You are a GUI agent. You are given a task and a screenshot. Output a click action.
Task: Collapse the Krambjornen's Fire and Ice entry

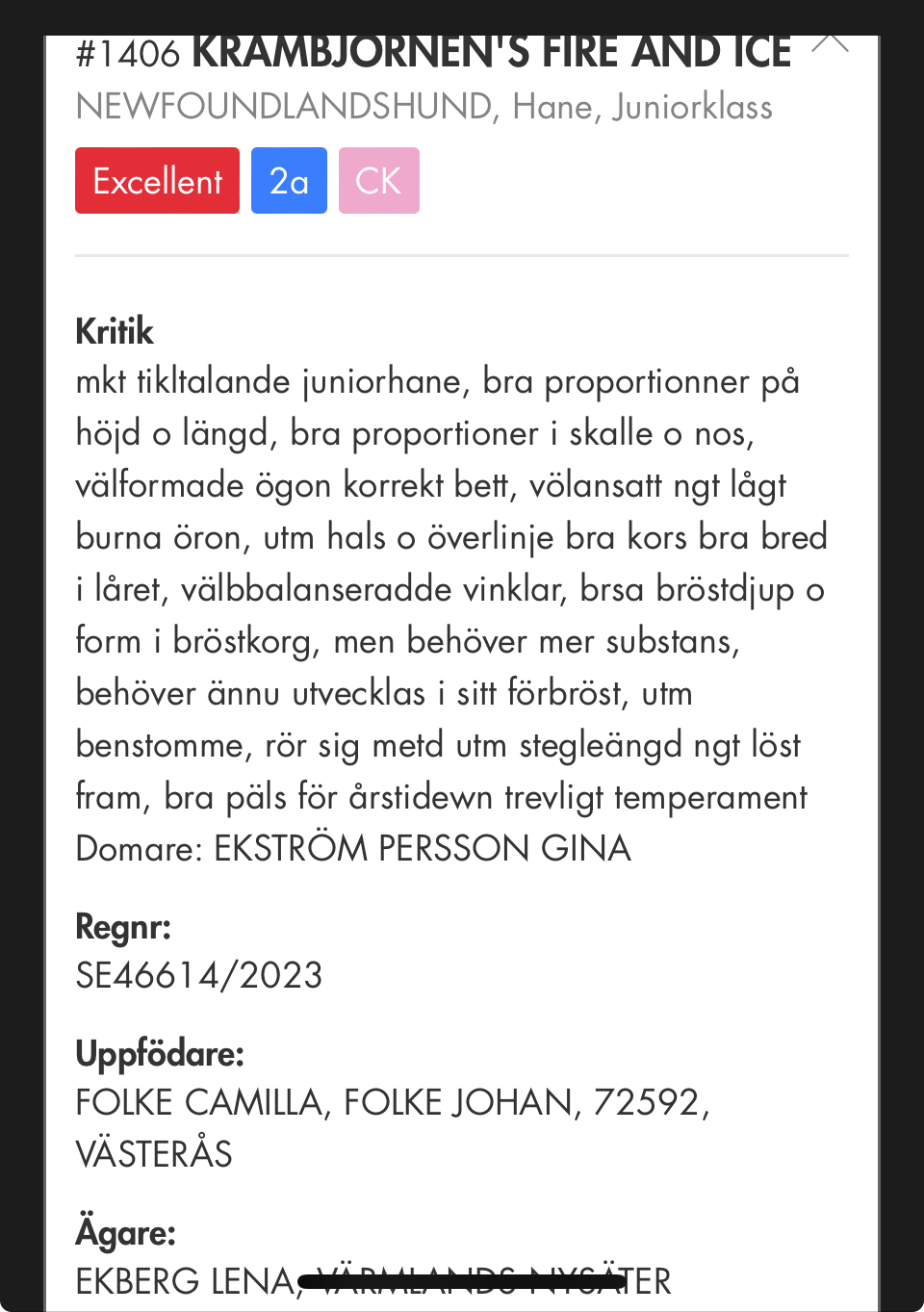pos(829,43)
